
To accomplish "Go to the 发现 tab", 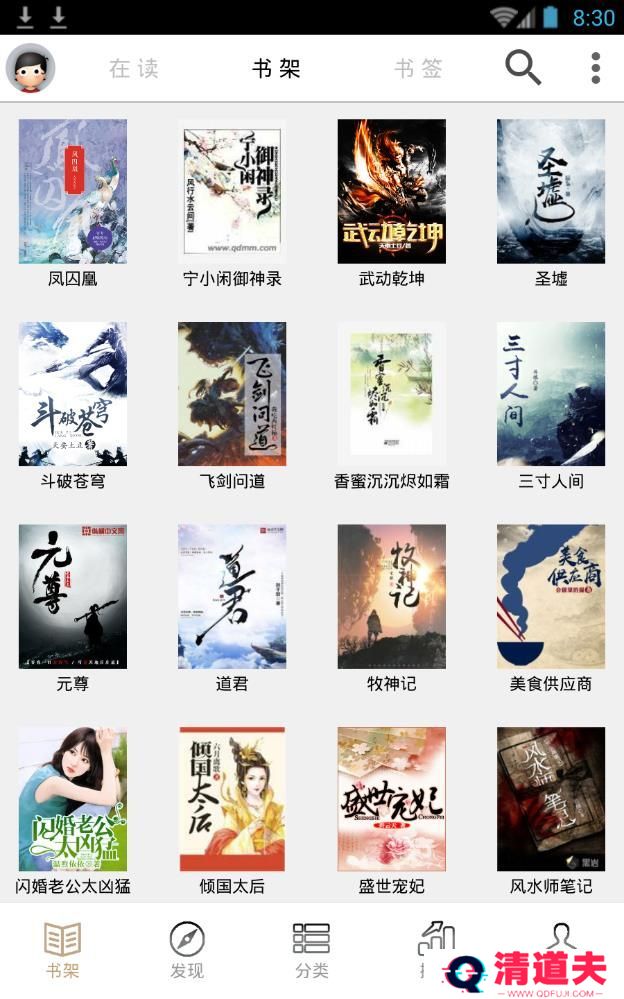I will coord(187,950).
